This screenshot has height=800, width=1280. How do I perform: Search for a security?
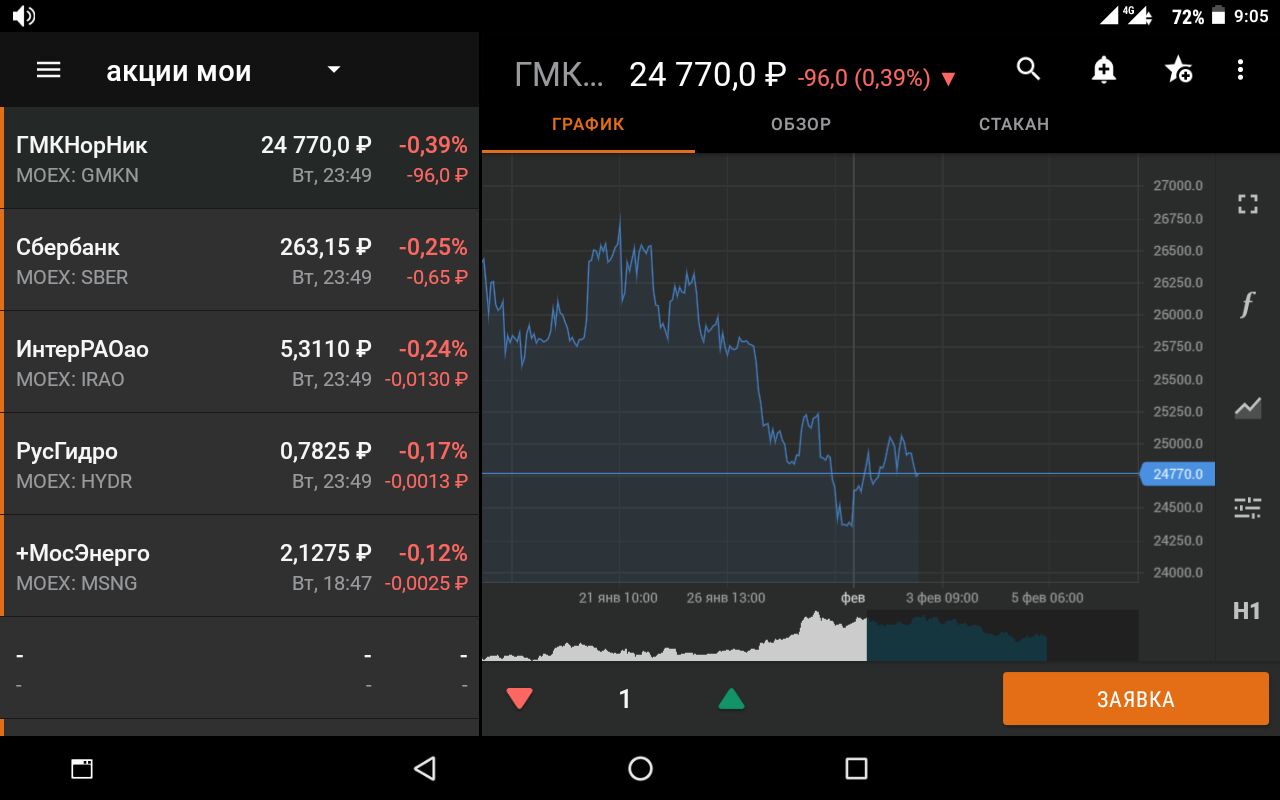(x=1028, y=69)
